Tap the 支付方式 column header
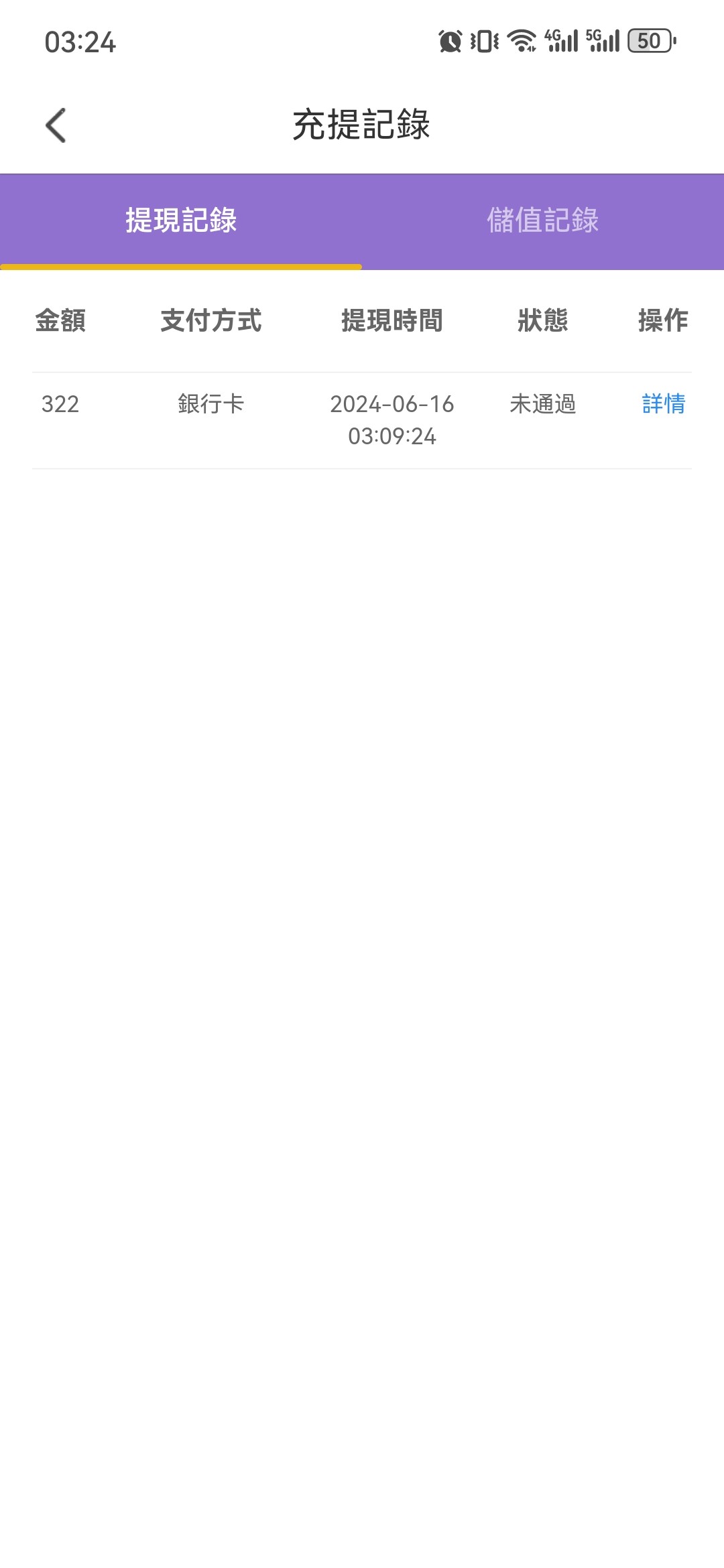Viewport: 724px width, 1568px height. tap(212, 322)
